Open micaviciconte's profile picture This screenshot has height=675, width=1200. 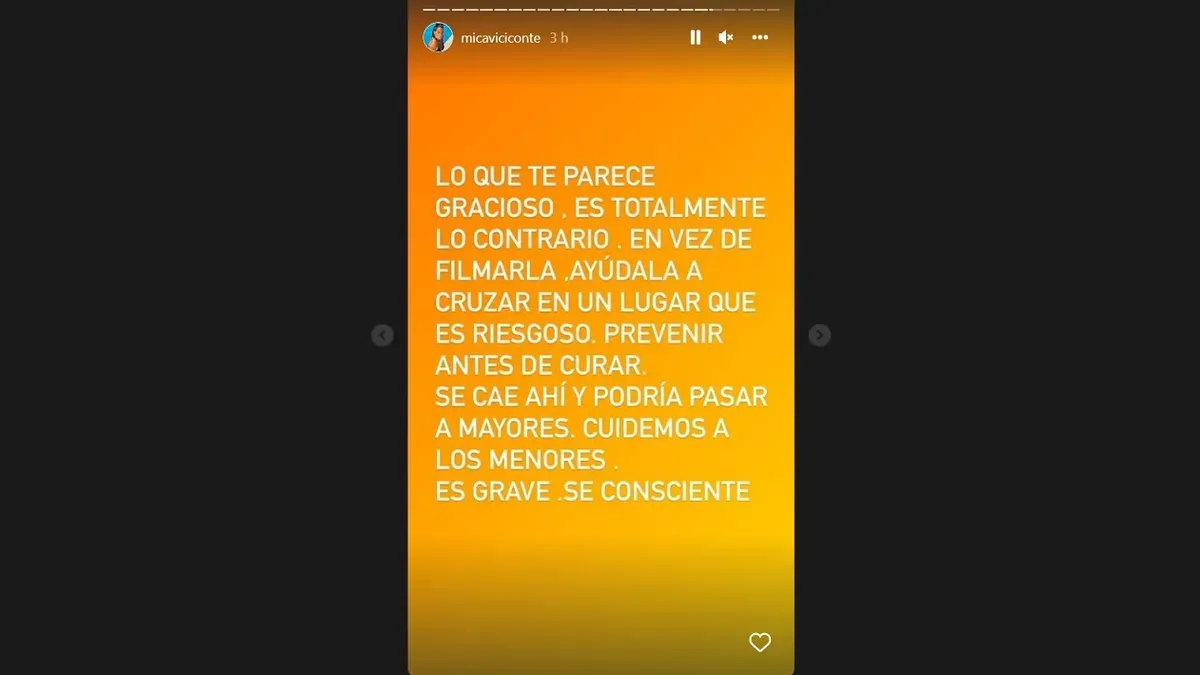pyautogui.click(x=438, y=38)
